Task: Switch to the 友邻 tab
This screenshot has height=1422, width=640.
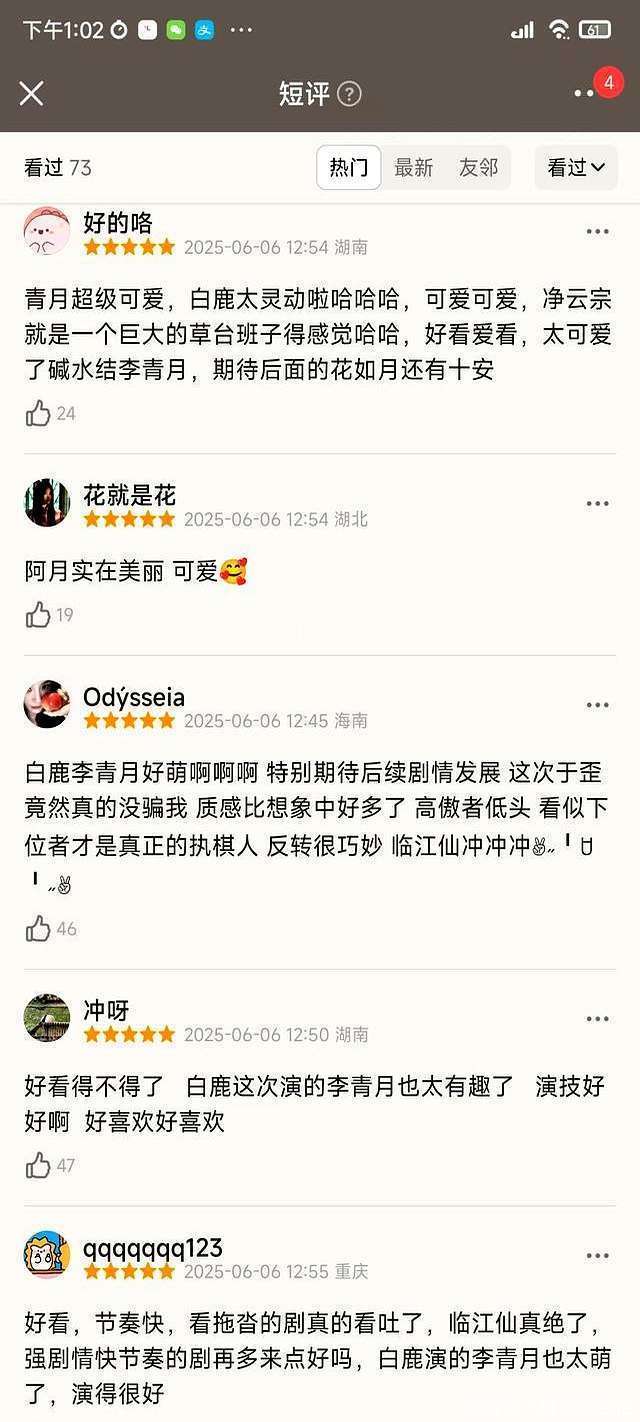Action: (478, 168)
